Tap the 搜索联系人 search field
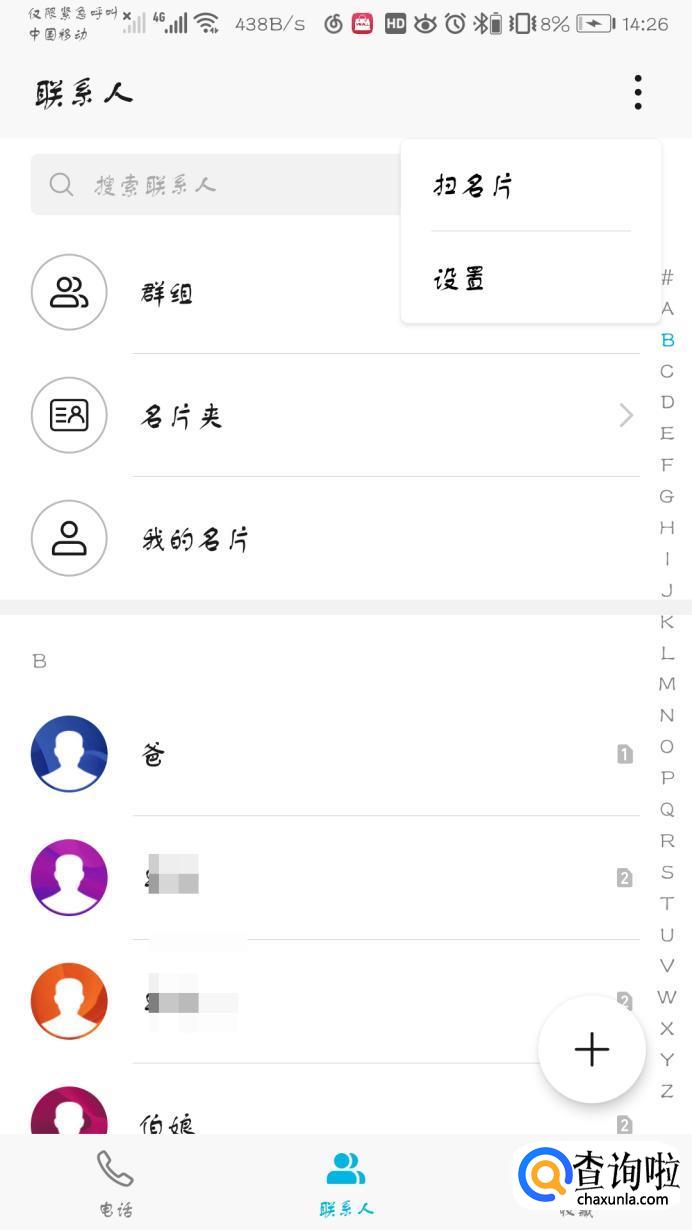The image size is (692, 1230). [x=215, y=185]
